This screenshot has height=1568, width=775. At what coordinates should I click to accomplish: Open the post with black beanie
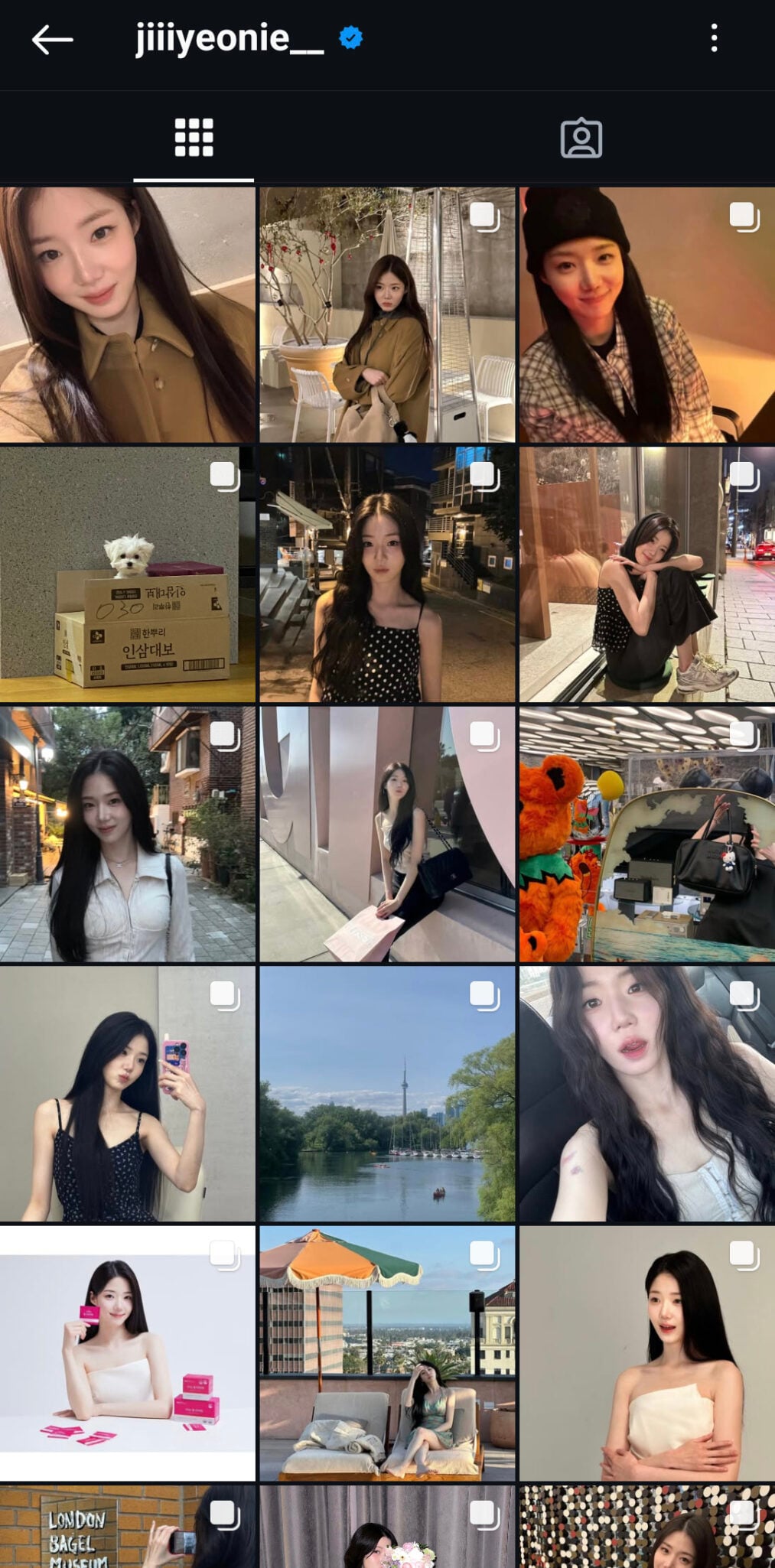[646, 314]
